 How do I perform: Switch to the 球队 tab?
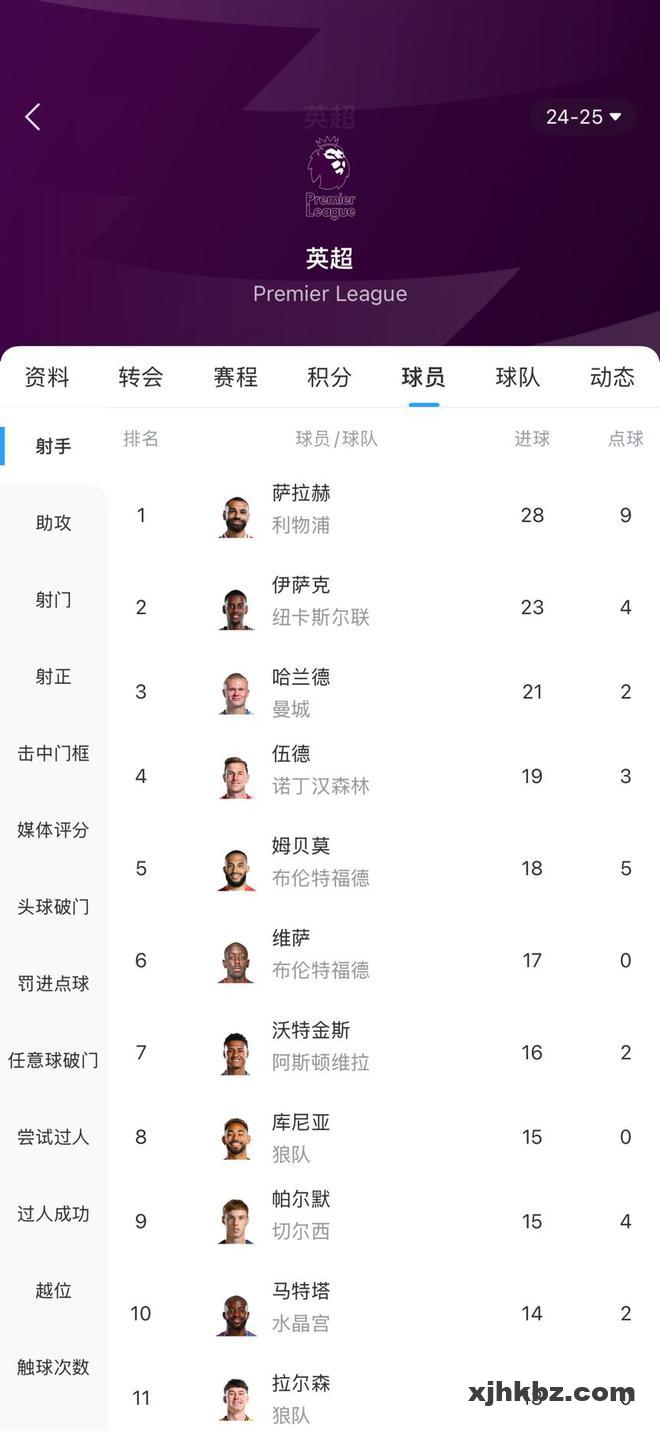click(x=518, y=377)
